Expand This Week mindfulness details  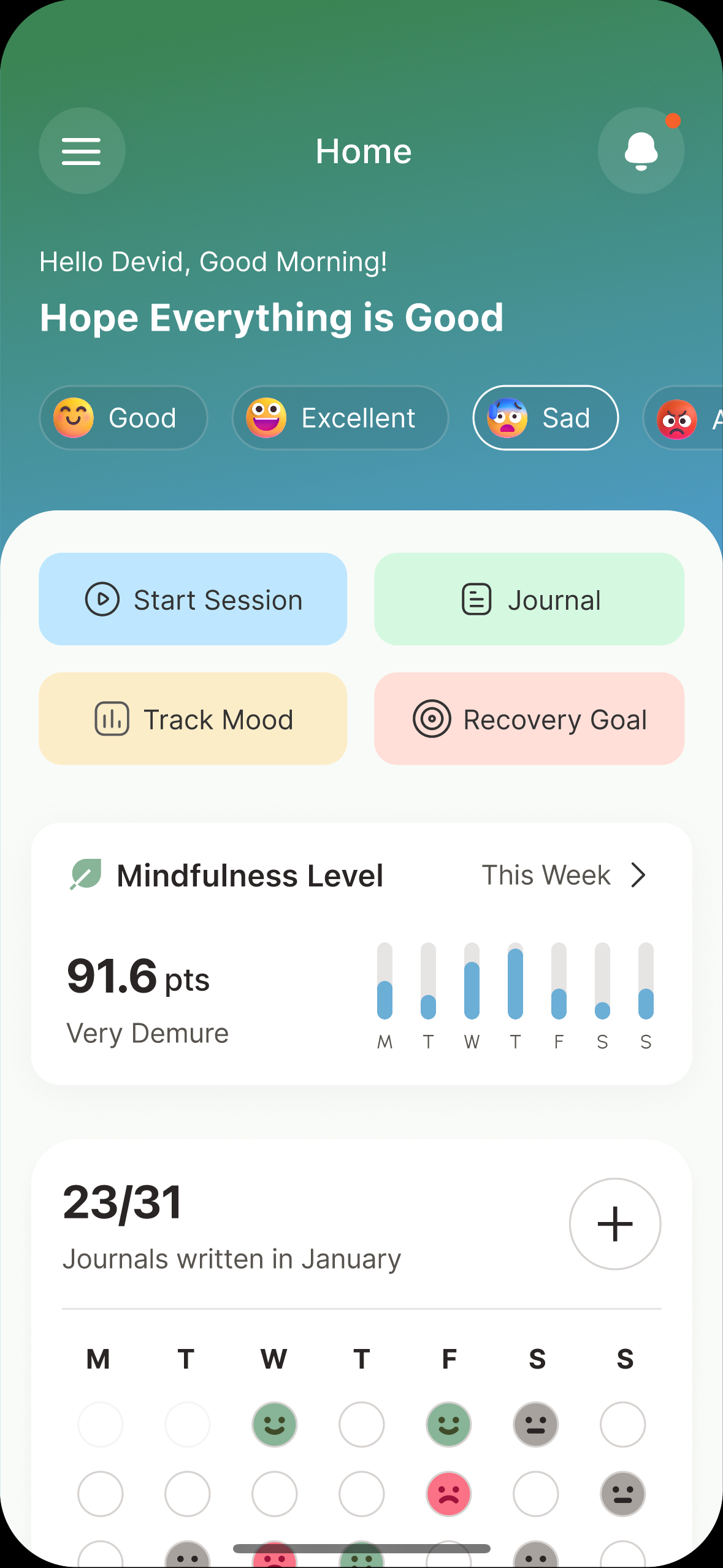point(546,875)
